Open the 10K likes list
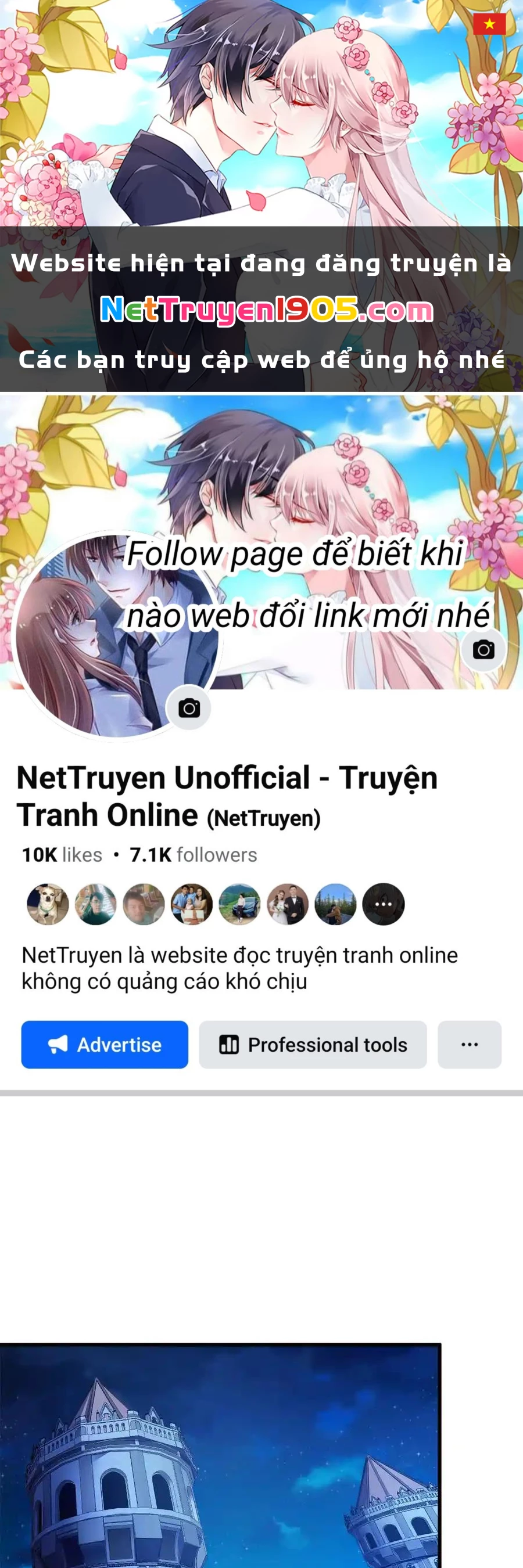 coord(60,855)
